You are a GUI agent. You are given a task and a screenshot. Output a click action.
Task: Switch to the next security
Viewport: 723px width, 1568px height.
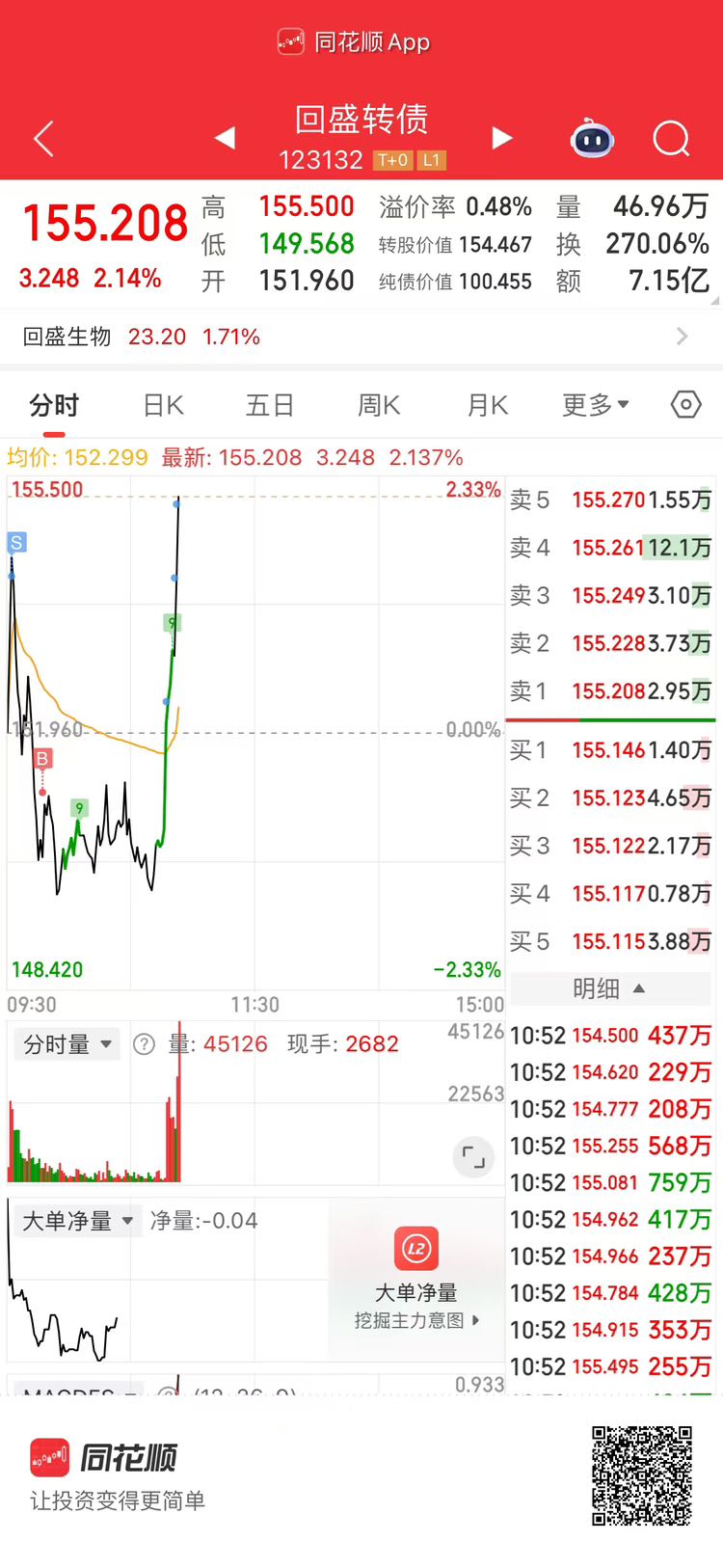pos(501,138)
